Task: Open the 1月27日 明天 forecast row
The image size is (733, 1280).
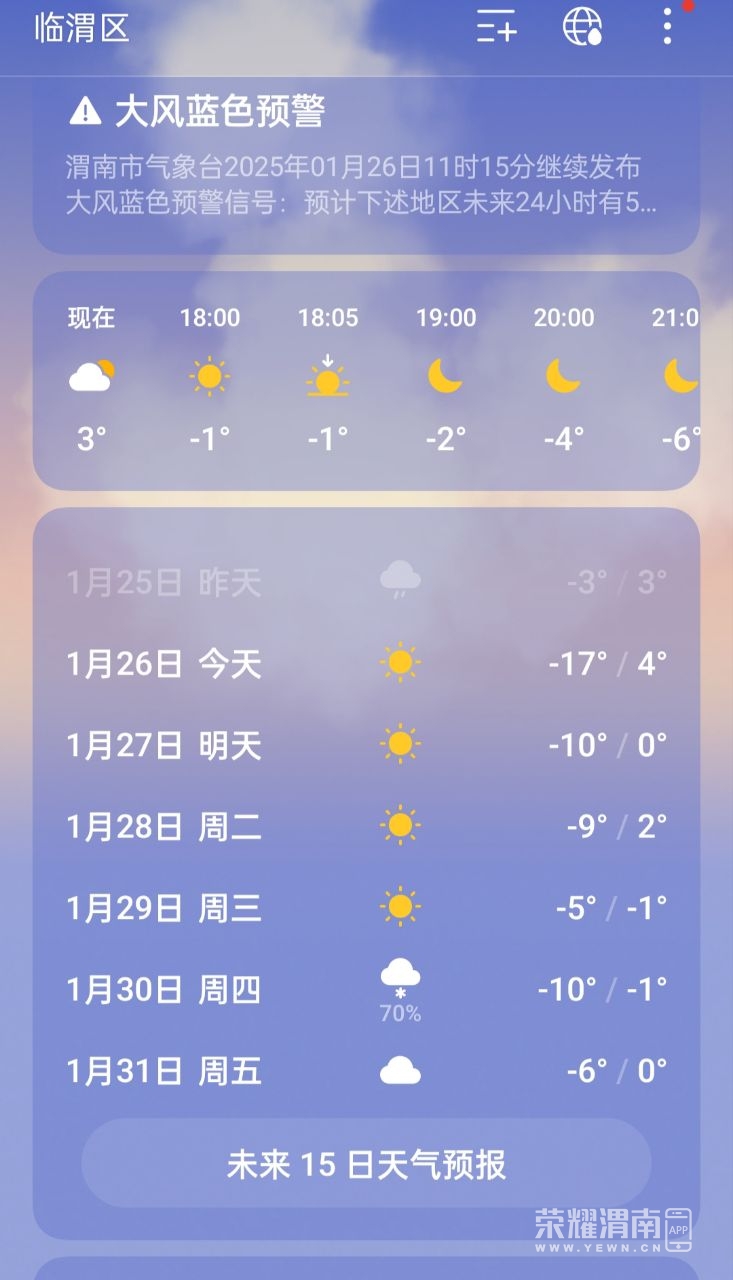Action: [366, 745]
